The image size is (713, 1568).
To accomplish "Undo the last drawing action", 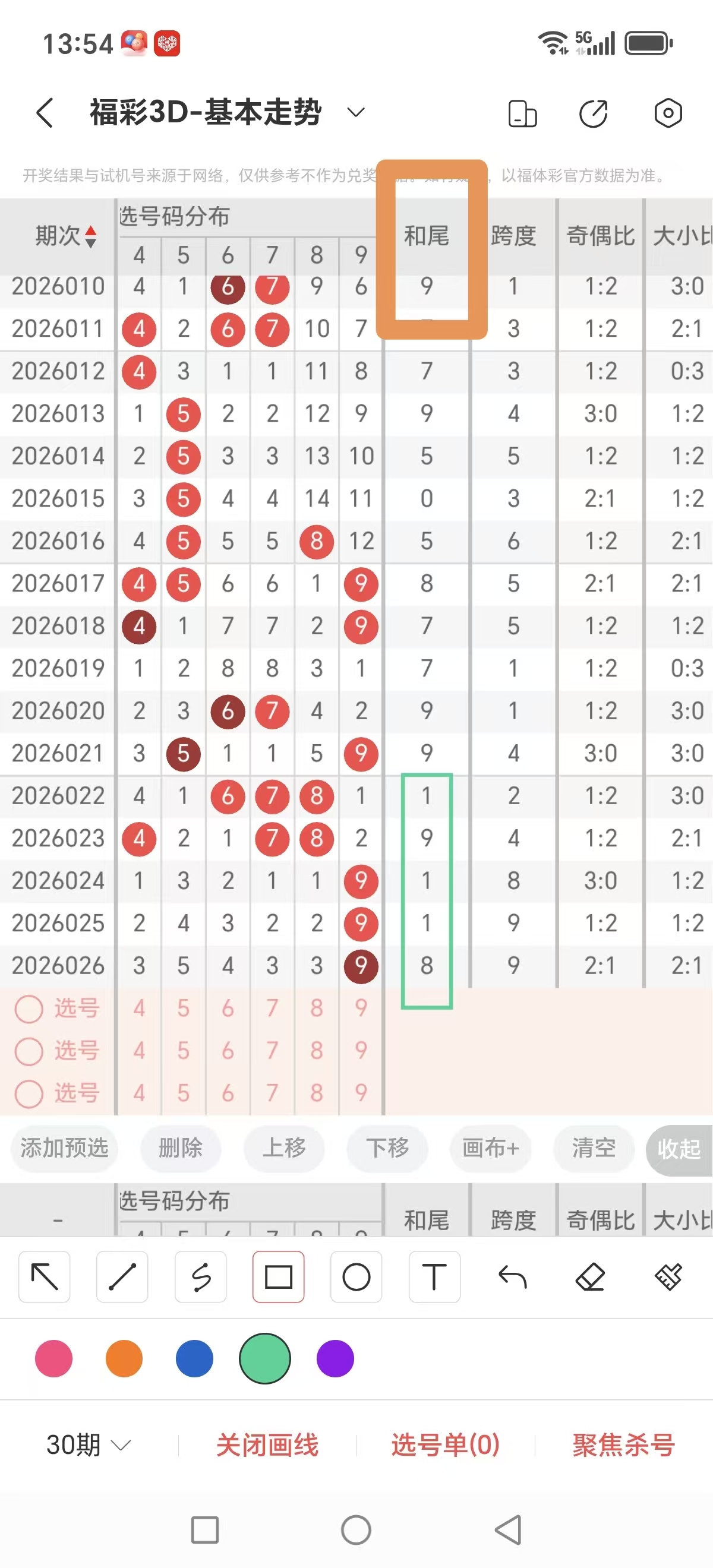I will click(512, 1278).
